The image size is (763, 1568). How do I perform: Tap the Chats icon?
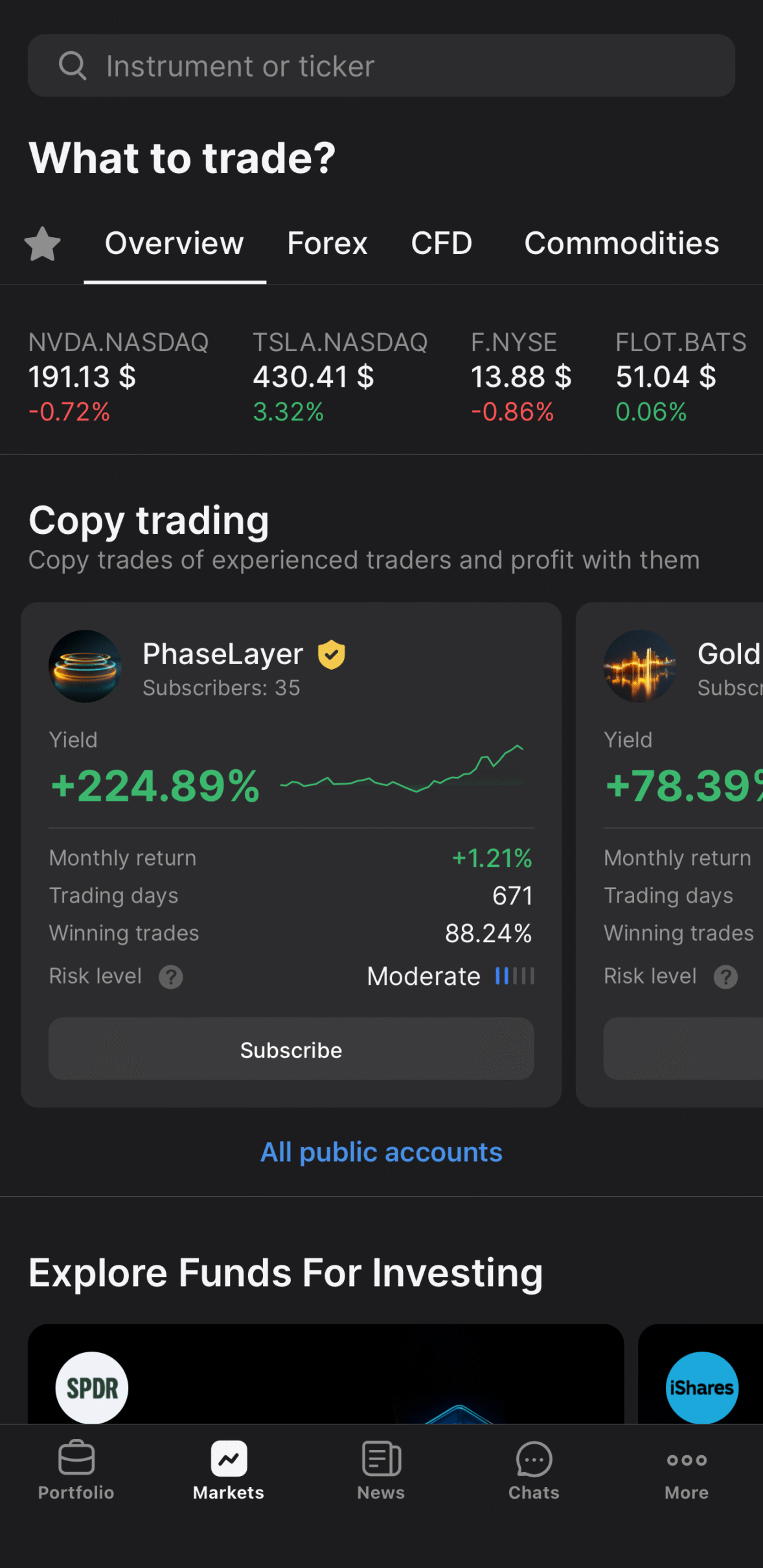(533, 1460)
